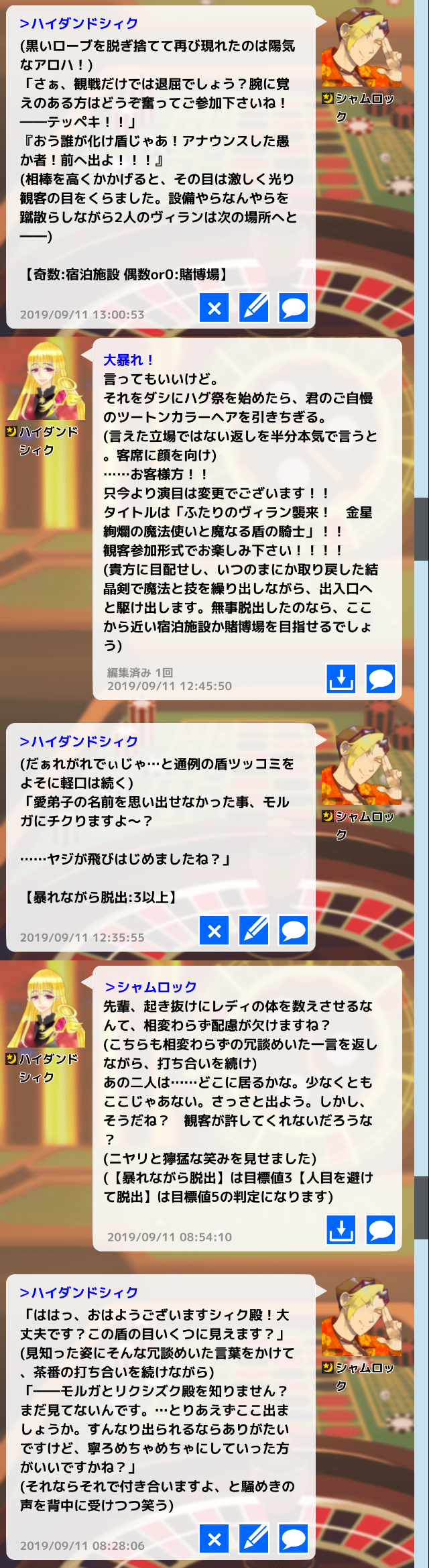Open the >ハイダンドシィク link in the 13:00:53 post
The height and width of the screenshot is (1568, 429).
79,23
